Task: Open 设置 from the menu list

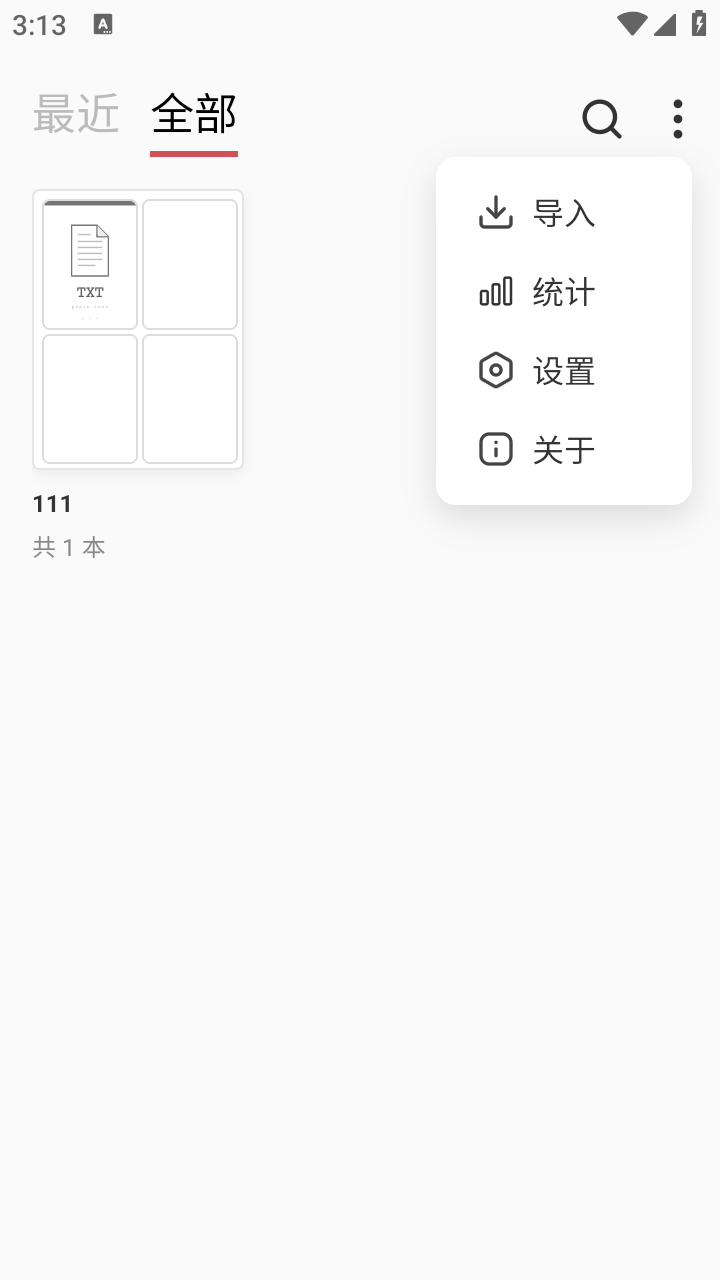Action: pyautogui.click(x=565, y=370)
